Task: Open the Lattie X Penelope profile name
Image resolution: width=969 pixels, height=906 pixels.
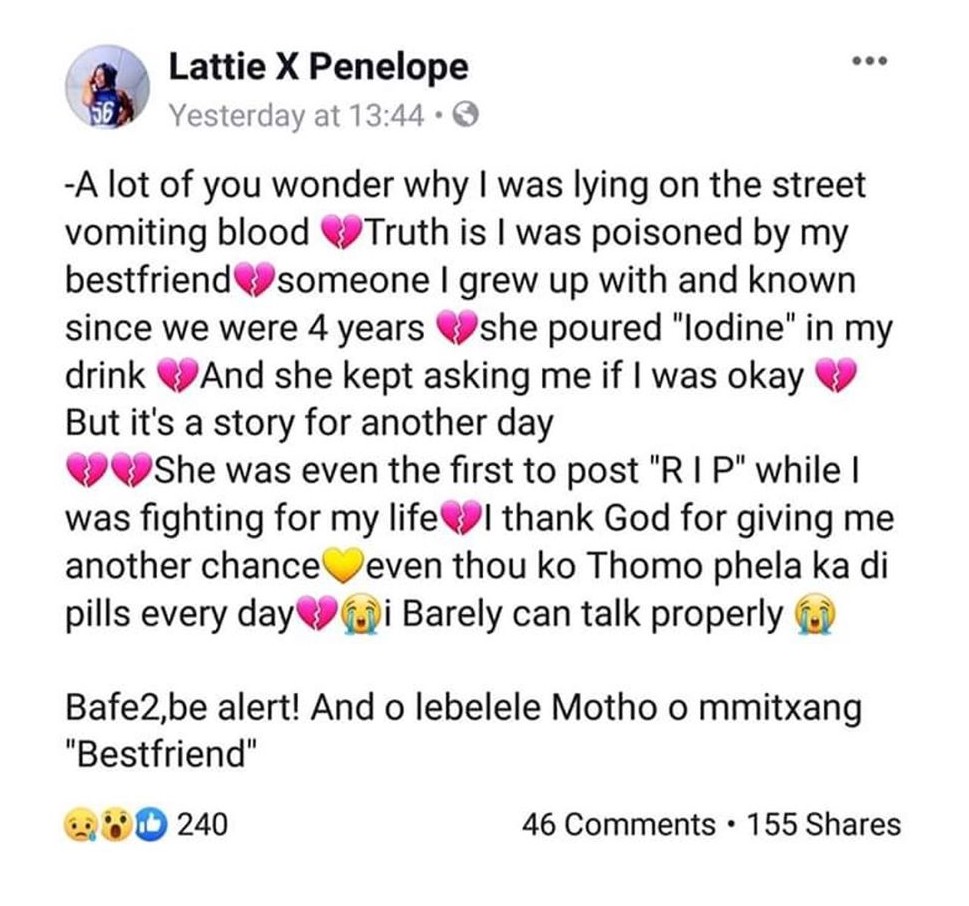Action: tap(318, 68)
